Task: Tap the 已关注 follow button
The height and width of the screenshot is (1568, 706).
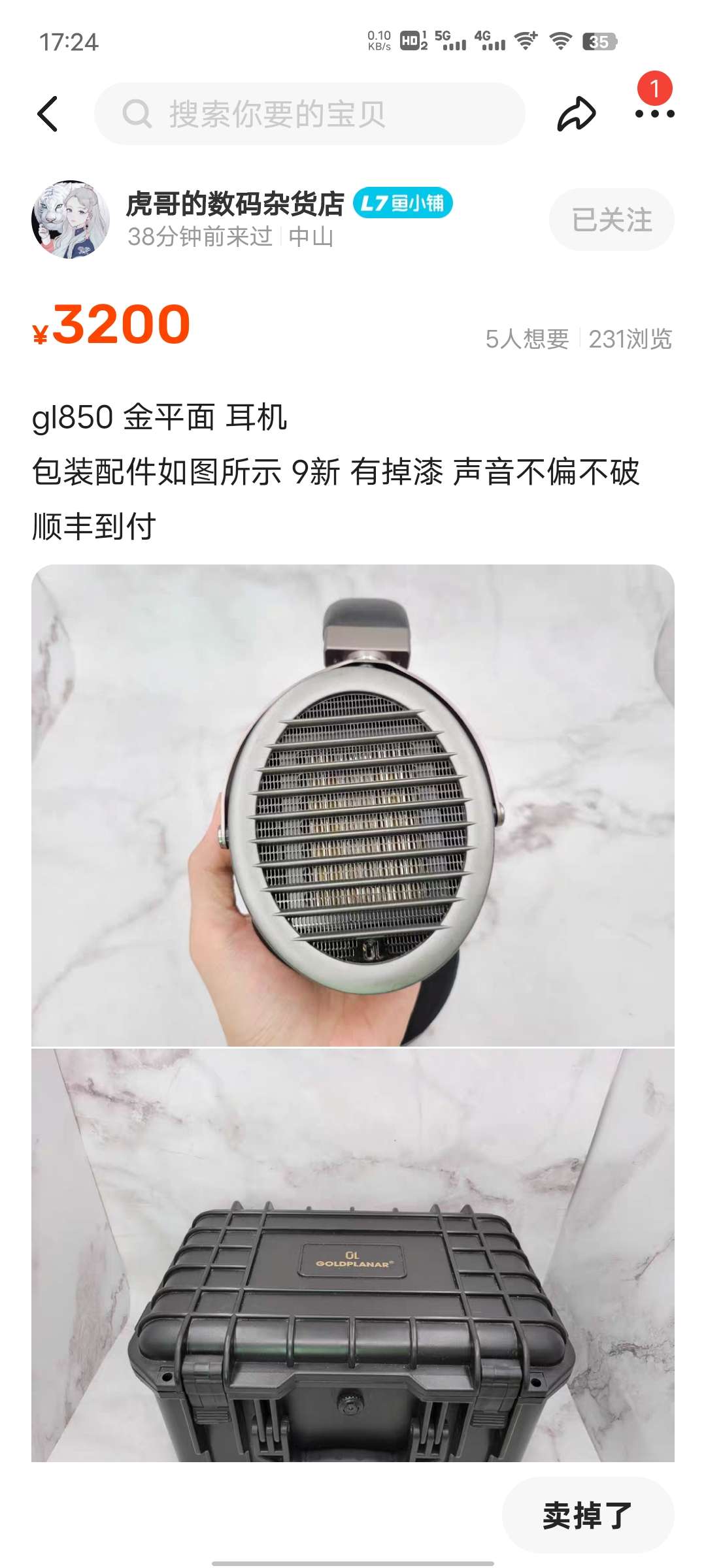Action: [x=611, y=220]
